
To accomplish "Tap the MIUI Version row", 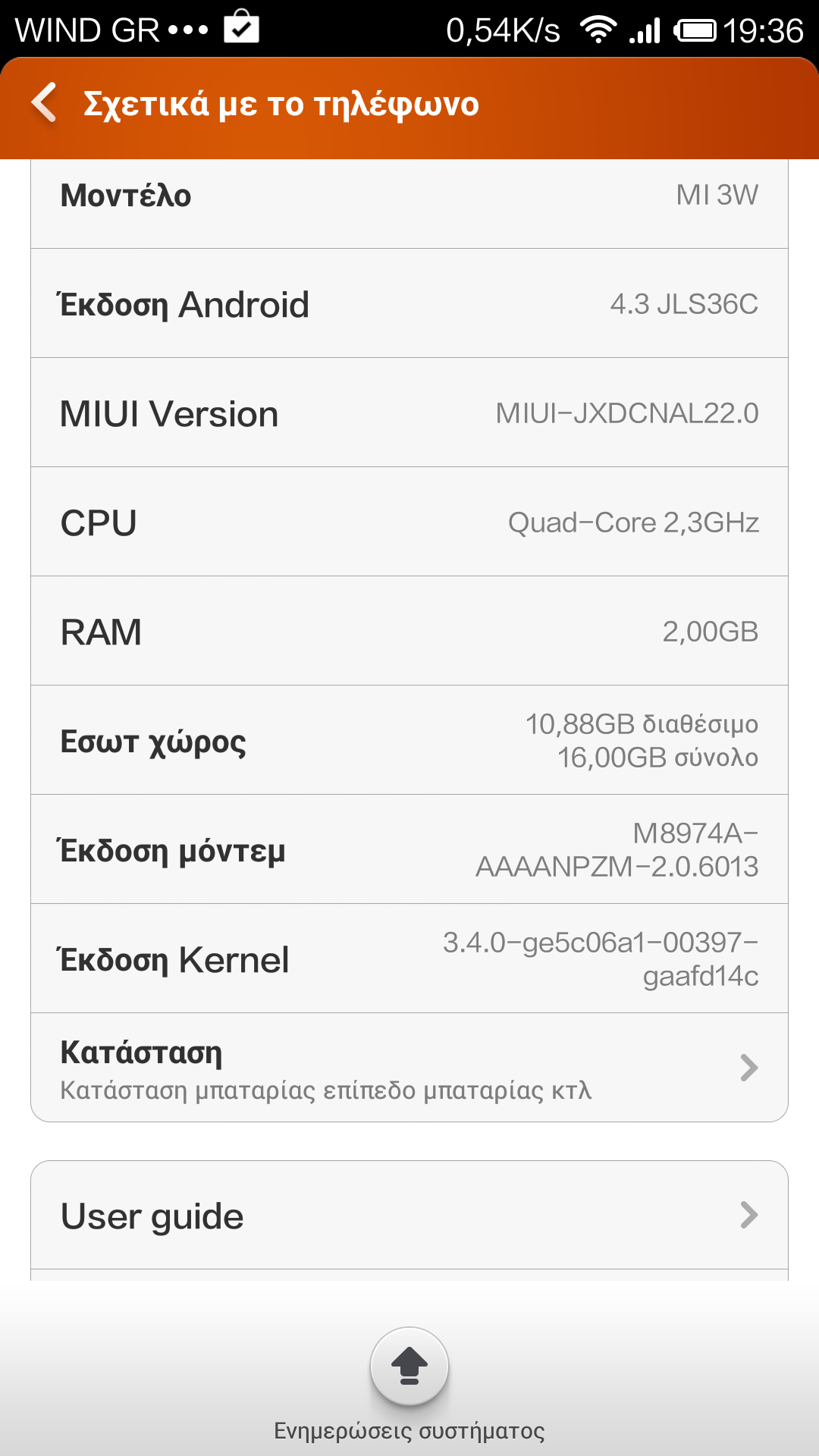I will pyautogui.click(x=409, y=413).
